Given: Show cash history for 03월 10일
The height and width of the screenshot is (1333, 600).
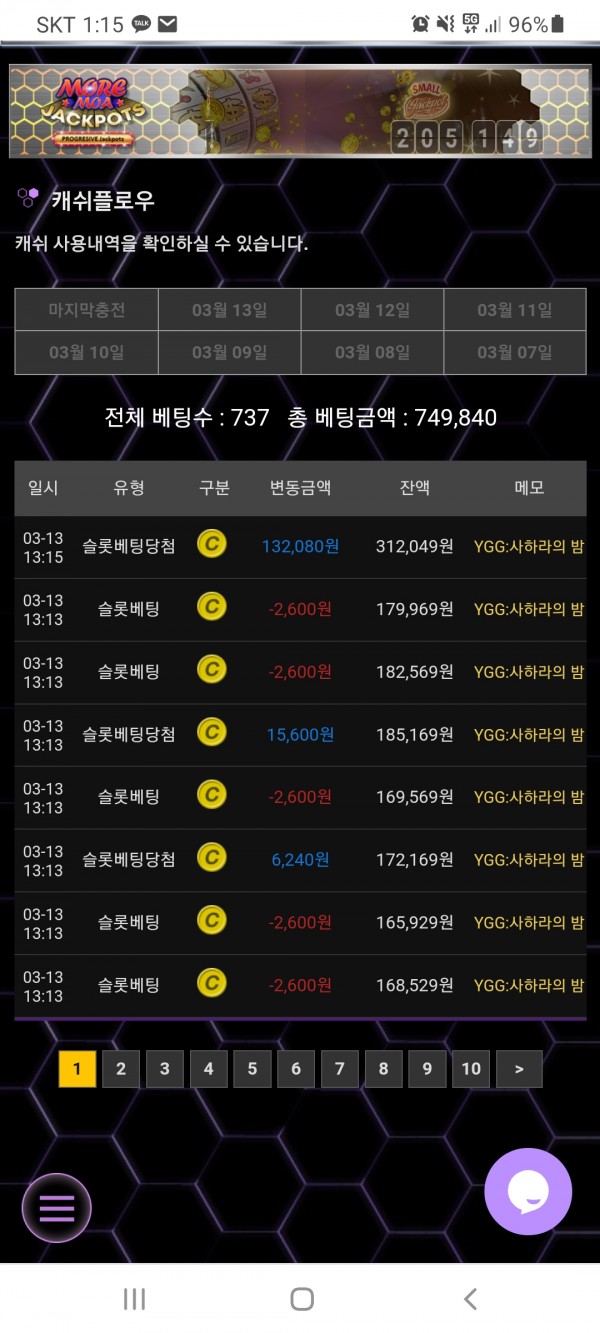Looking at the screenshot, I should (x=87, y=352).
